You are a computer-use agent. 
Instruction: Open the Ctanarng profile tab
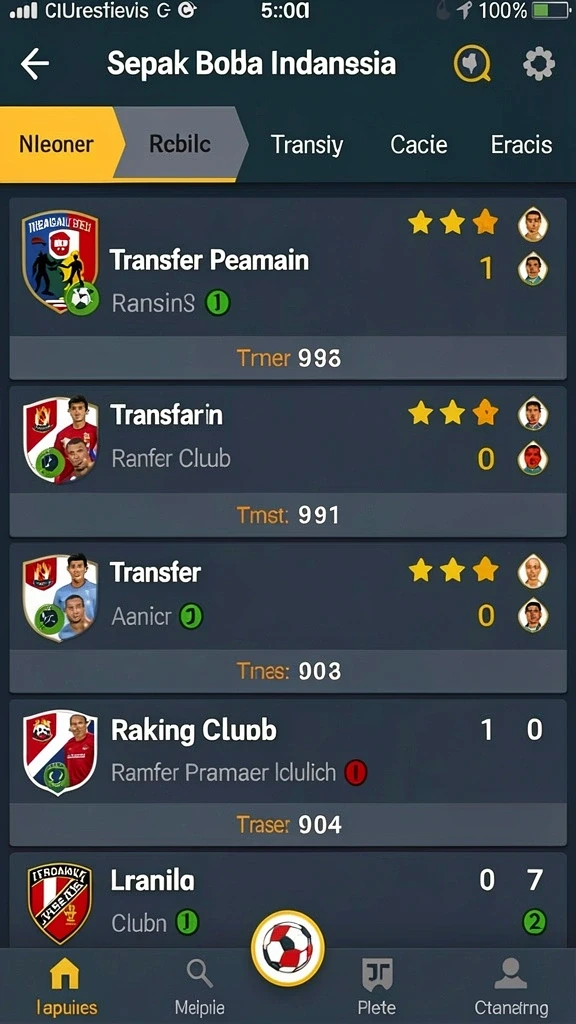click(x=511, y=985)
